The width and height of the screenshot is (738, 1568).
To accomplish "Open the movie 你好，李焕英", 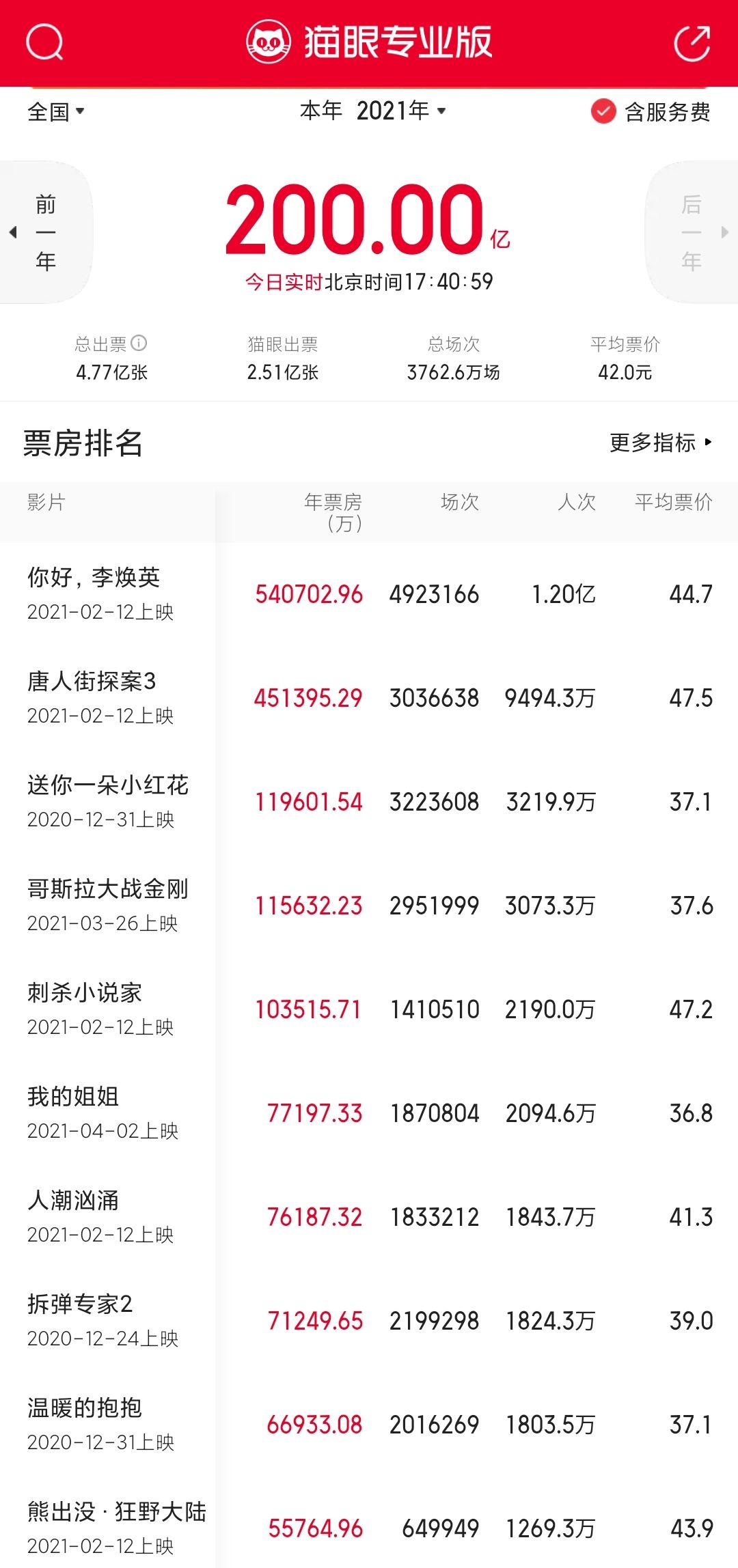I will [94, 578].
